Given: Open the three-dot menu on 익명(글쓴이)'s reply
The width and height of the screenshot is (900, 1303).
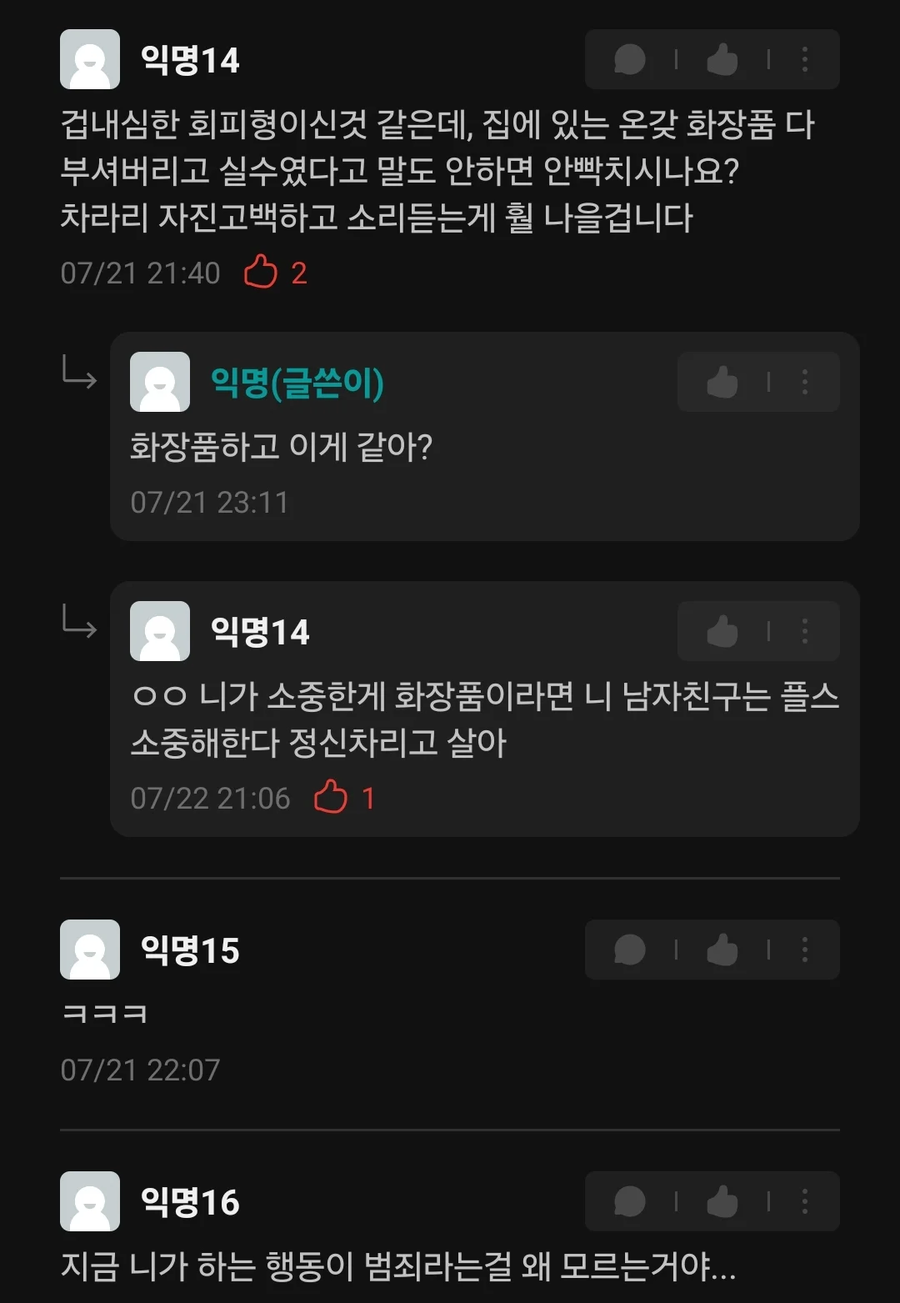Looking at the screenshot, I should pyautogui.click(x=804, y=381).
